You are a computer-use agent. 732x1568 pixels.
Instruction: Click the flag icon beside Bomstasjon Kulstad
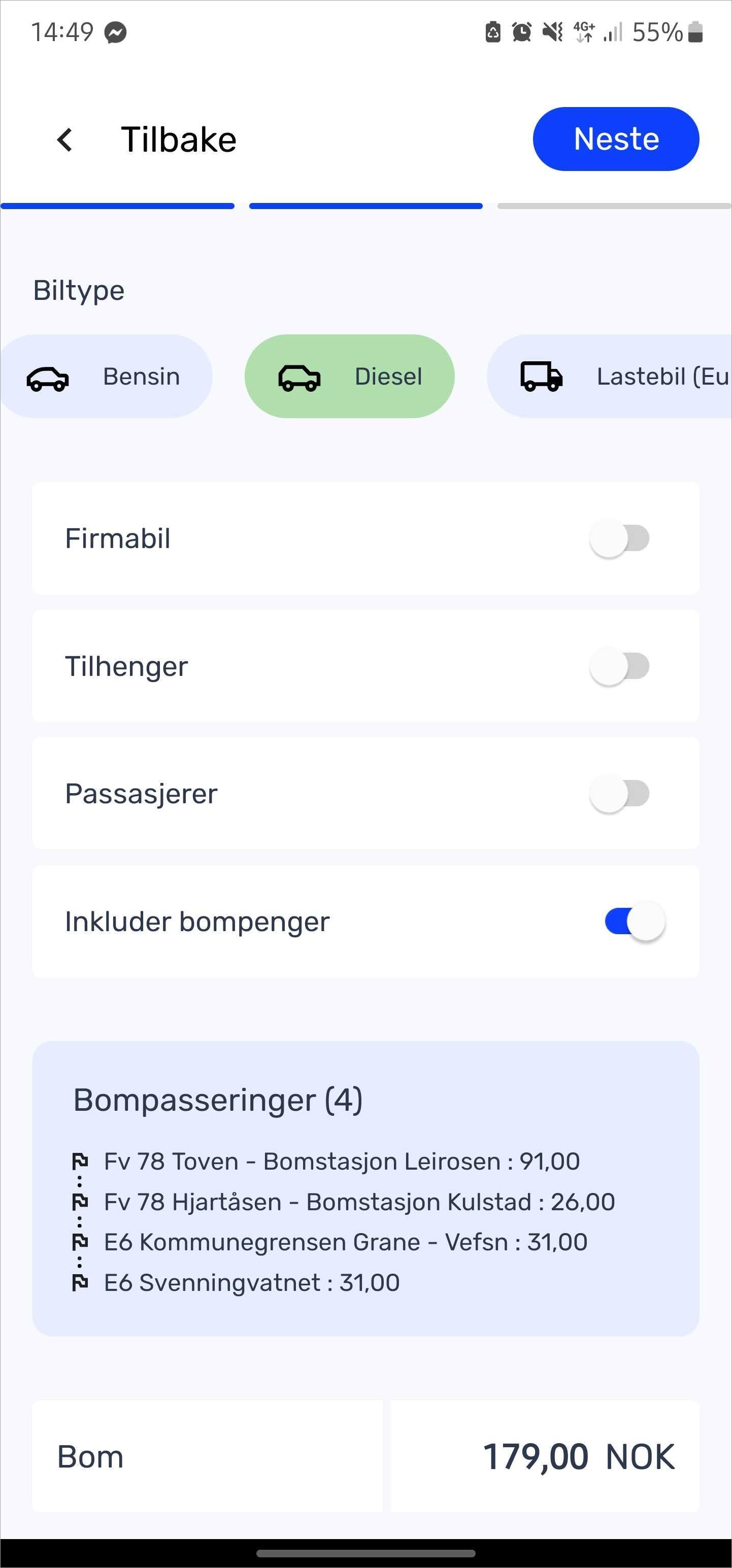[80, 1200]
